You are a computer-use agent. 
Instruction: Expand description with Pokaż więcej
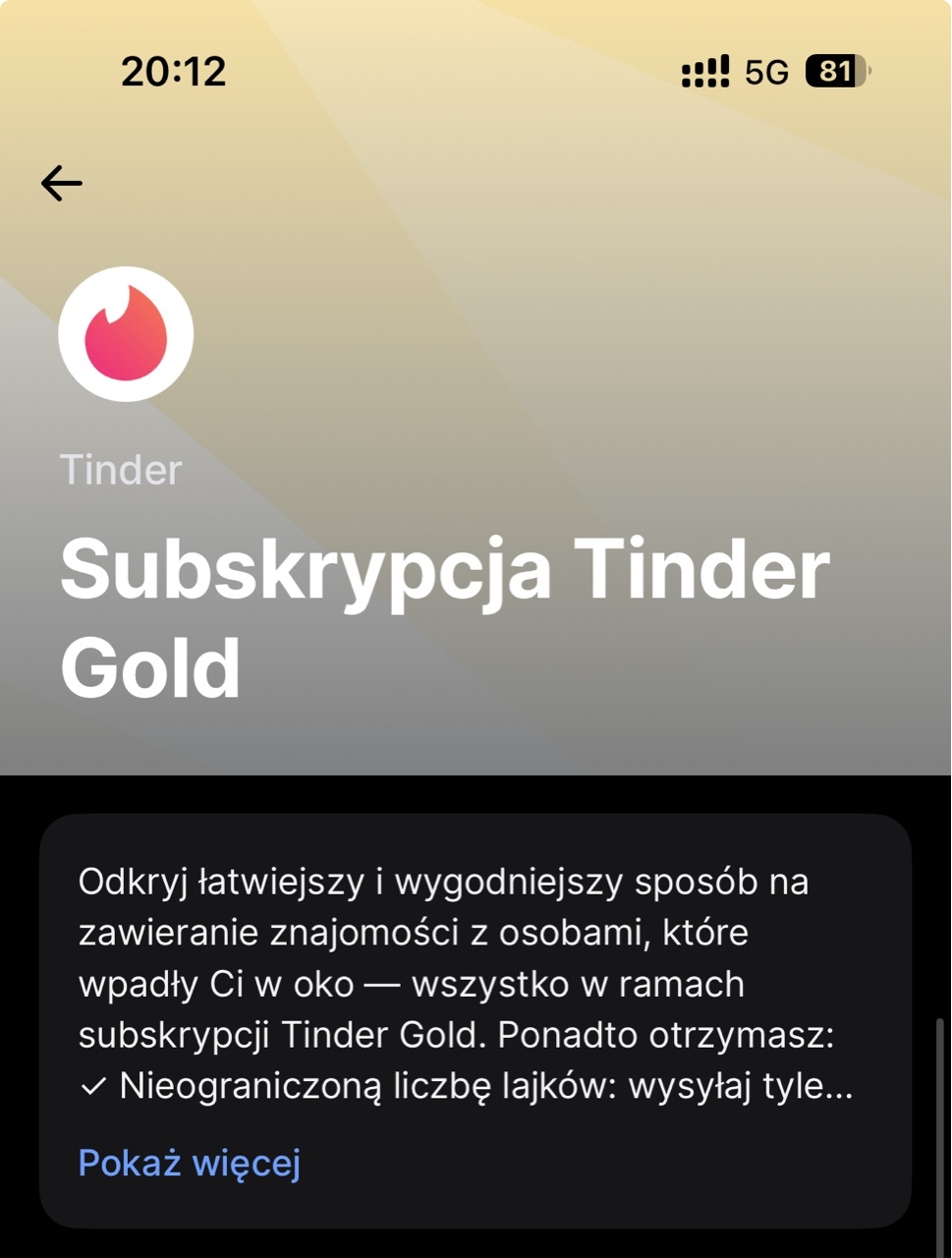pos(189,1163)
